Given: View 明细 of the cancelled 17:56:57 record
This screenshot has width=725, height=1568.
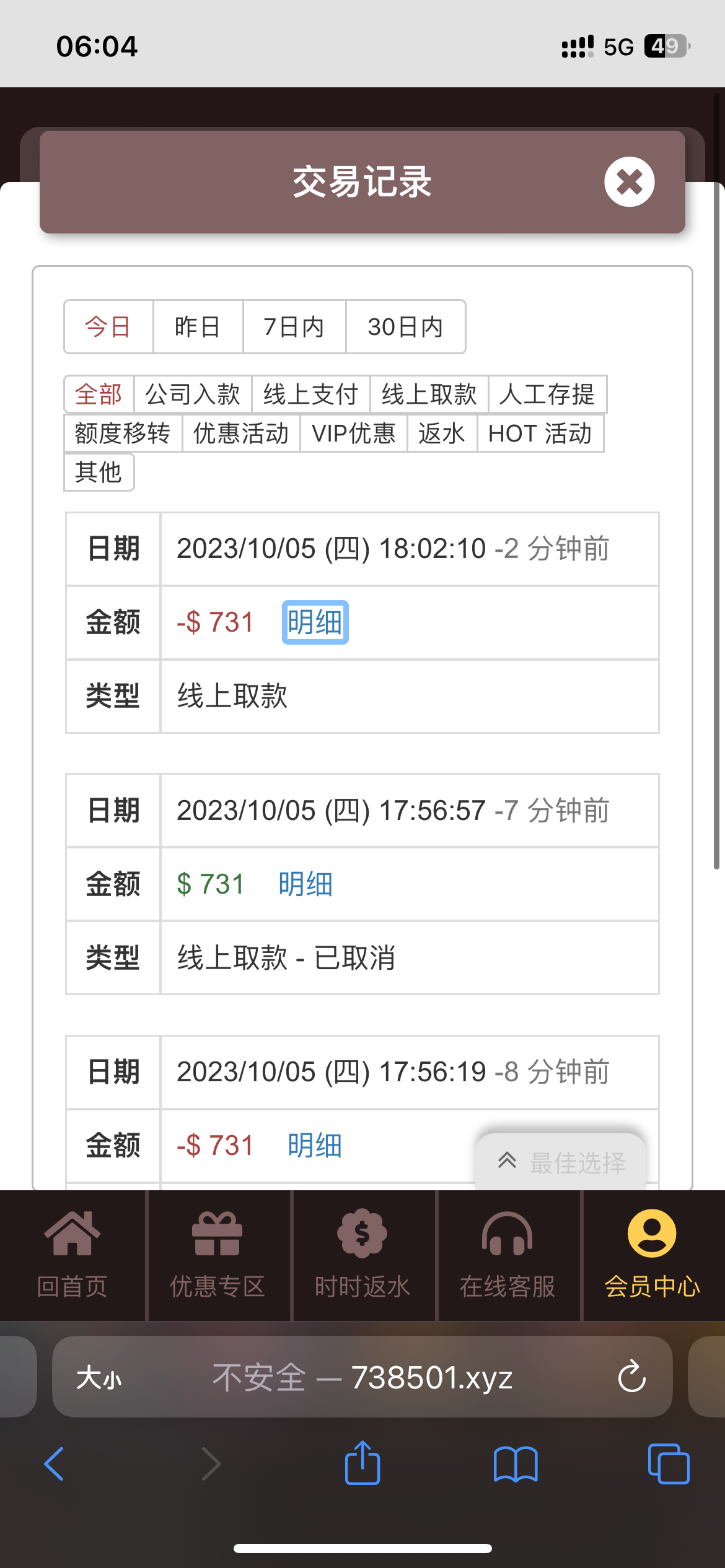Looking at the screenshot, I should [305, 884].
